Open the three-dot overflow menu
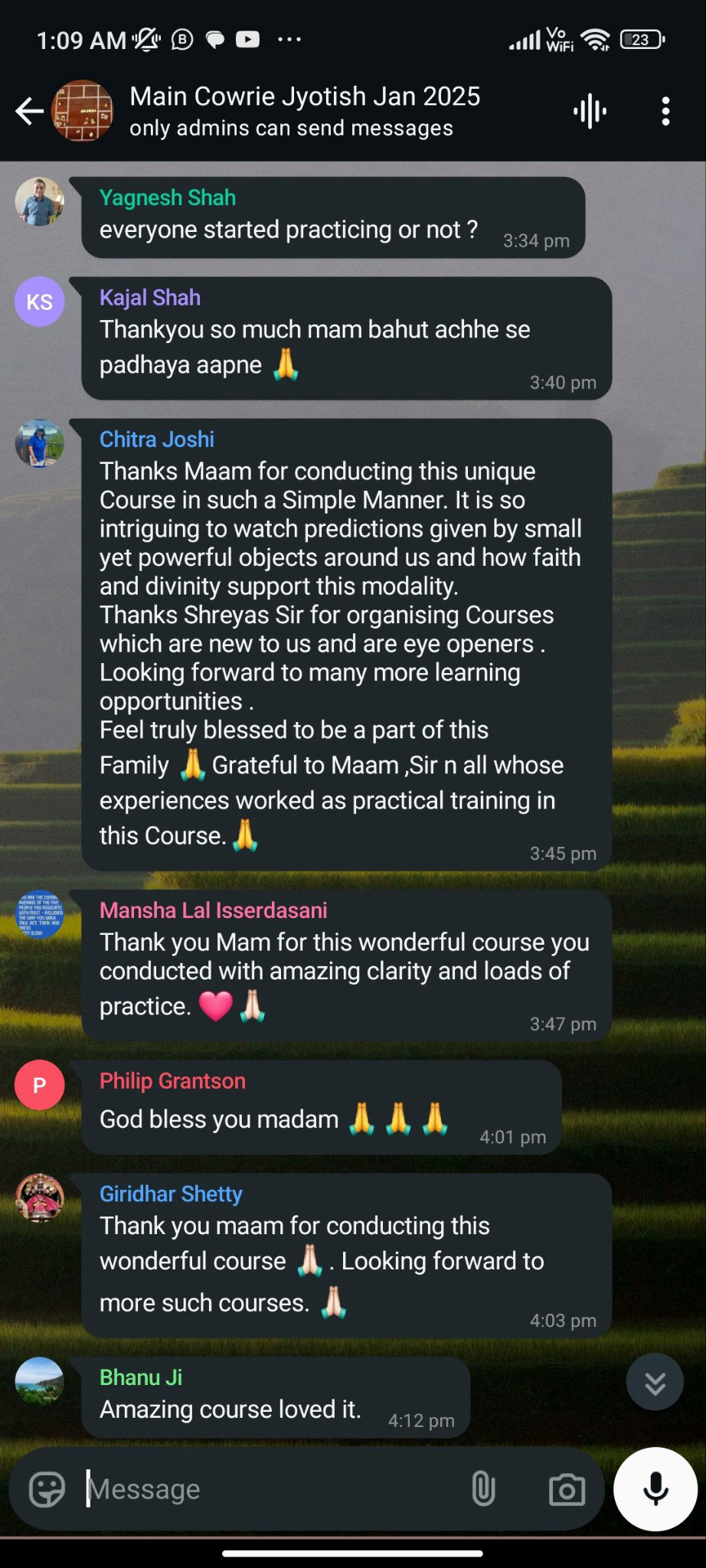The height and width of the screenshot is (1568, 706). (665, 112)
